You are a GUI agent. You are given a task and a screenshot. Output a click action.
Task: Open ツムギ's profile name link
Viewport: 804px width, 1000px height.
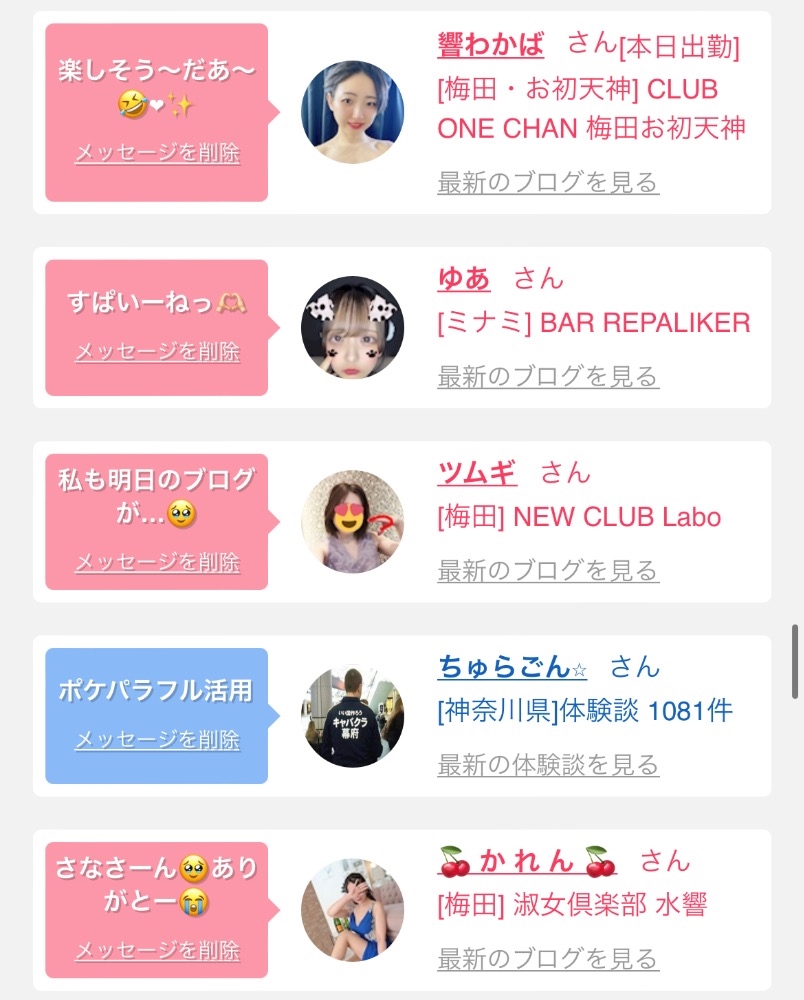pyautogui.click(x=477, y=472)
